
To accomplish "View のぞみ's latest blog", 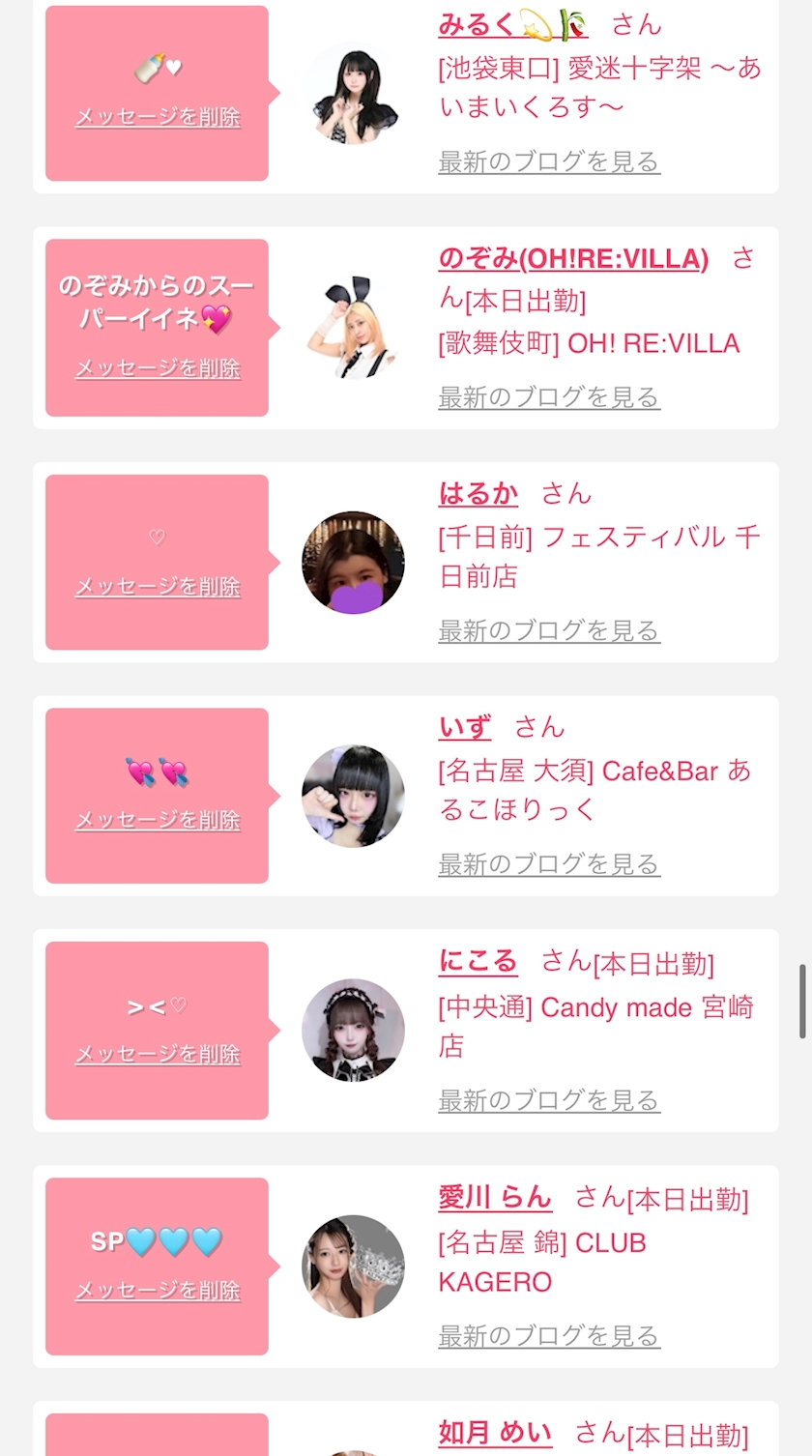I will pos(549,397).
